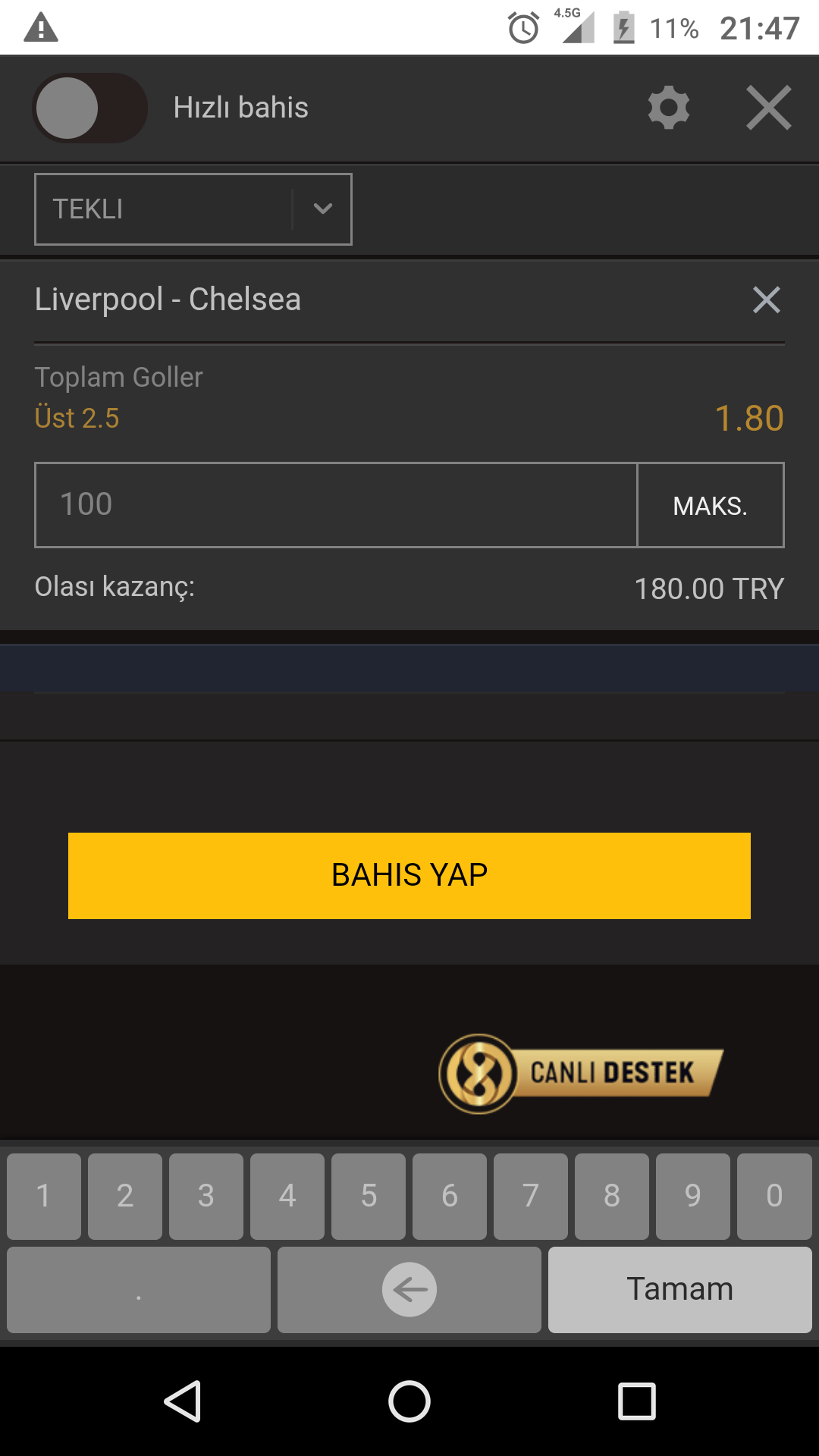Open Canlı Destek live support
The height and width of the screenshot is (1456, 819).
point(581,1074)
